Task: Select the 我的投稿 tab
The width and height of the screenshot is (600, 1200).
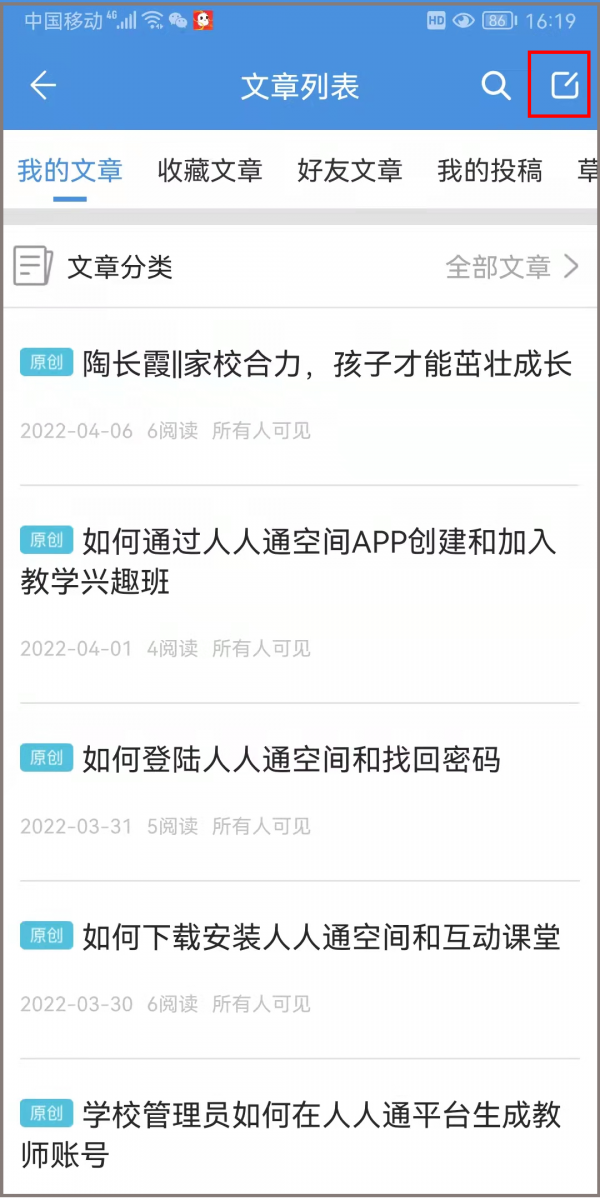Action: [x=490, y=171]
